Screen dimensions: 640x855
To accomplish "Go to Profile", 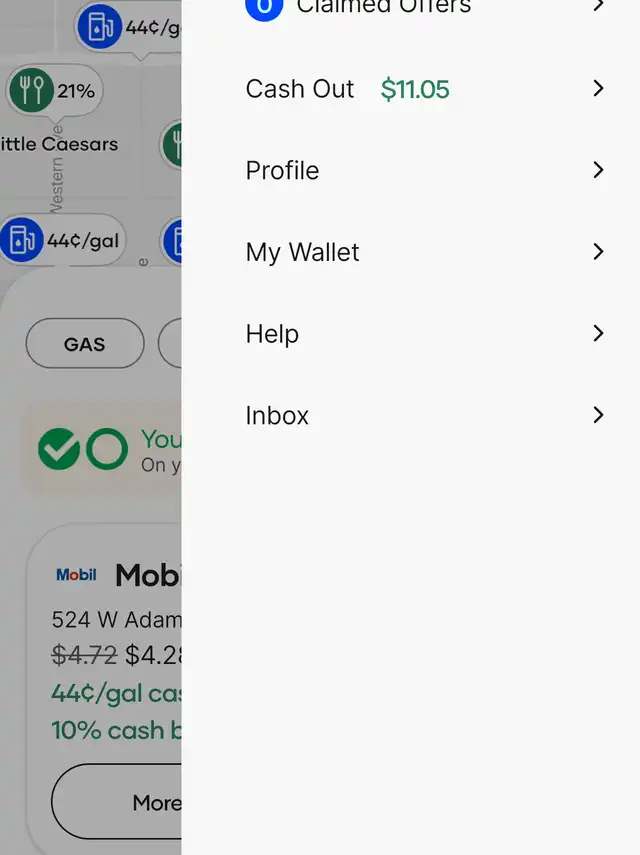I will [x=420, y=170].
